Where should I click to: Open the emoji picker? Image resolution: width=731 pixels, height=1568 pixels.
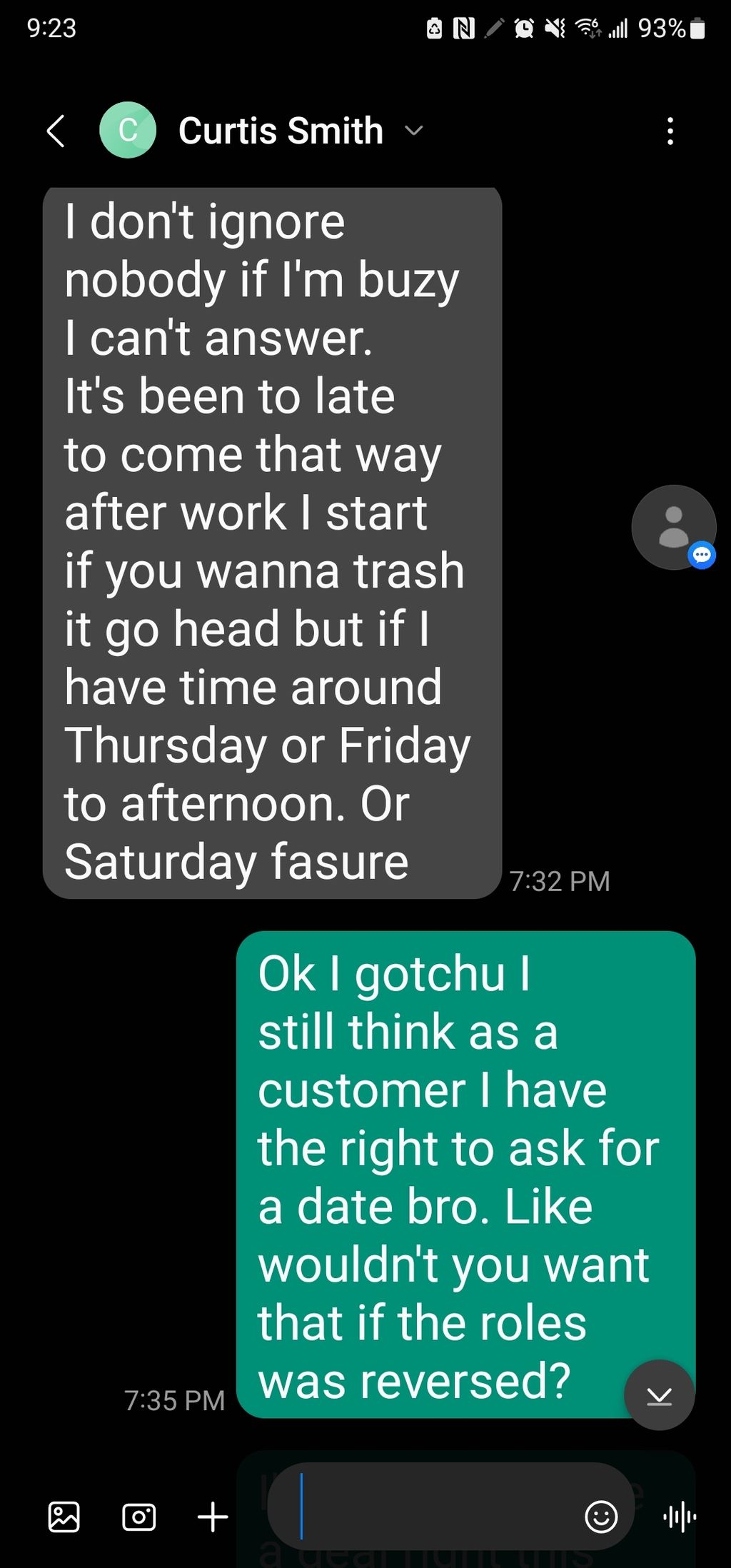(601, 1516)
